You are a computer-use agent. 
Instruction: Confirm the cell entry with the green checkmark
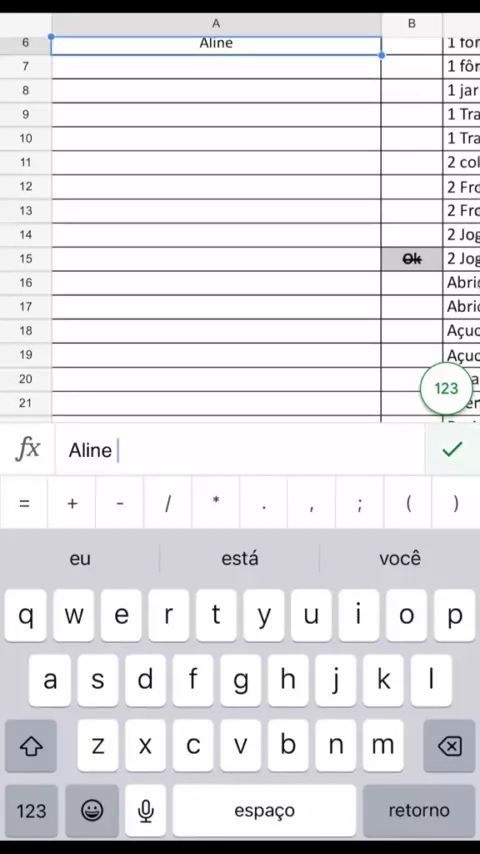tap(452, 449)
